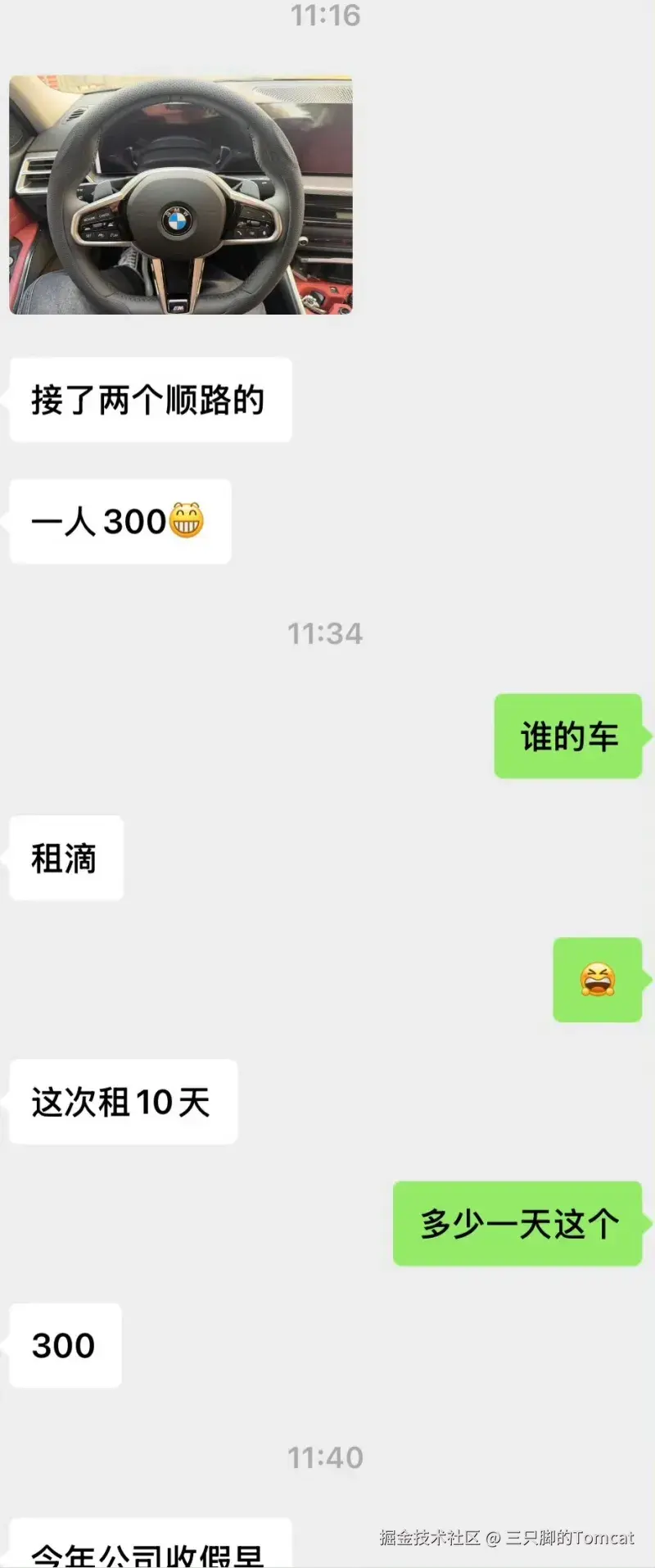Screen dimensions: 655x1568
Task: Tap the reply bubble 300
Action: (x=65, y=1346)
